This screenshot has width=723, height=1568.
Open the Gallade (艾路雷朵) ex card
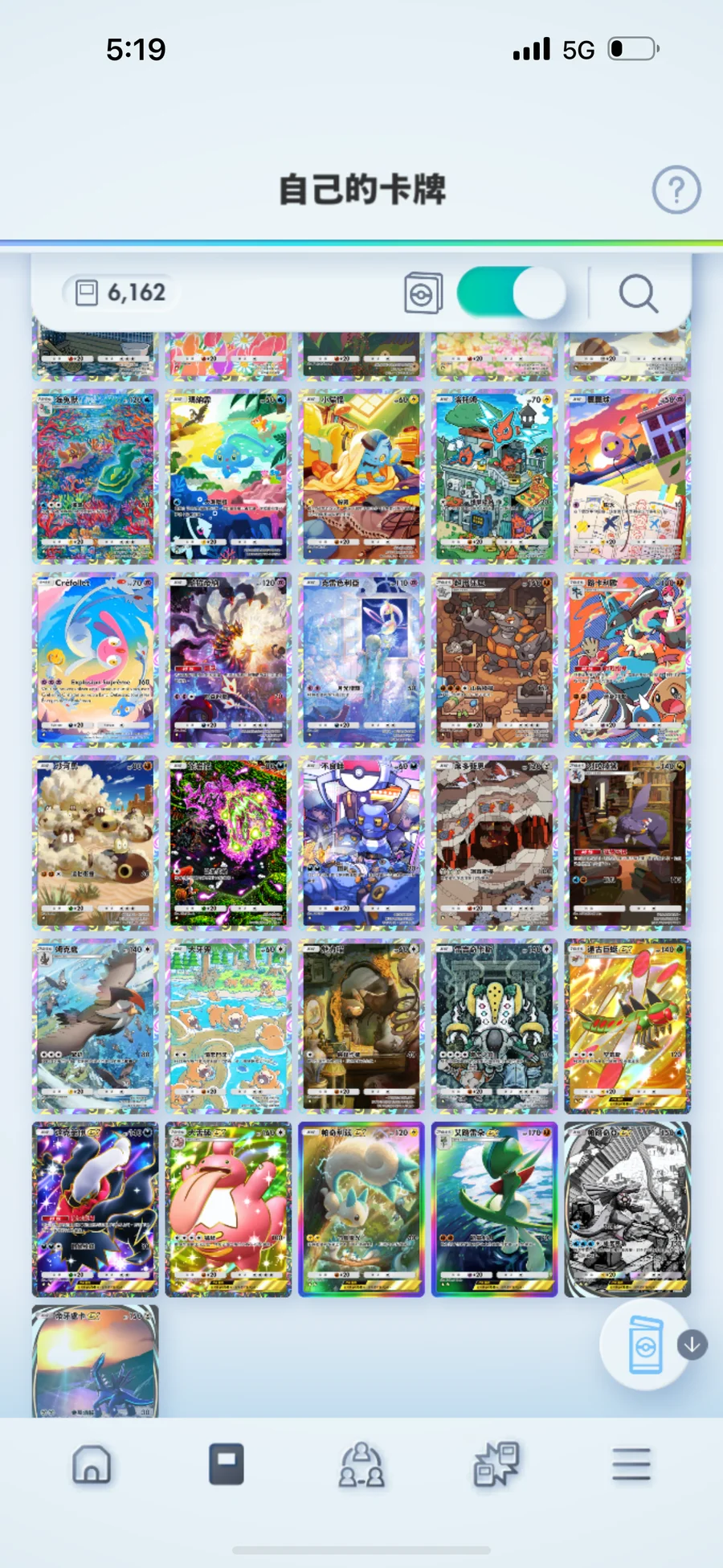pos(494,1209)
